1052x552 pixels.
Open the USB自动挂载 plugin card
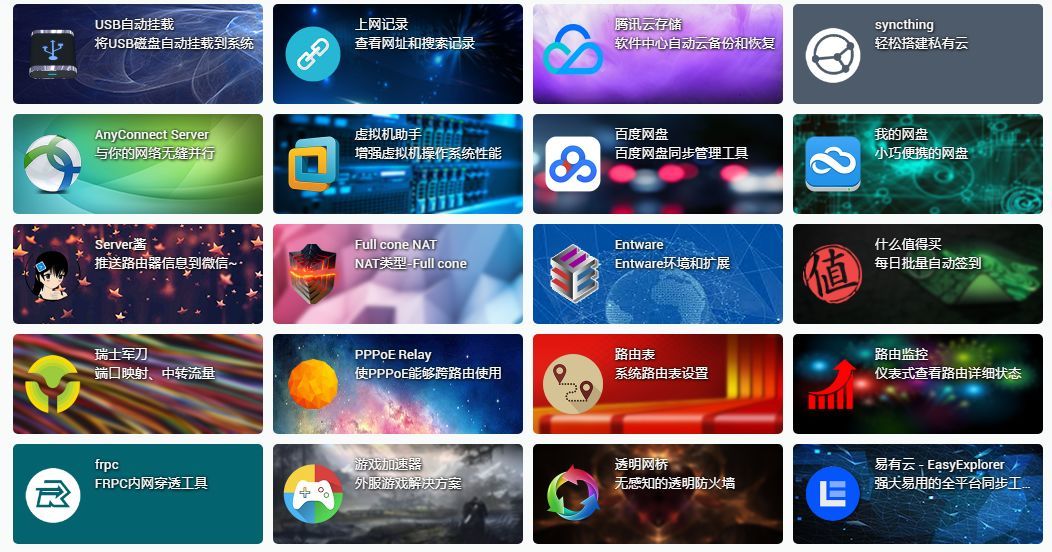[138, 54]
